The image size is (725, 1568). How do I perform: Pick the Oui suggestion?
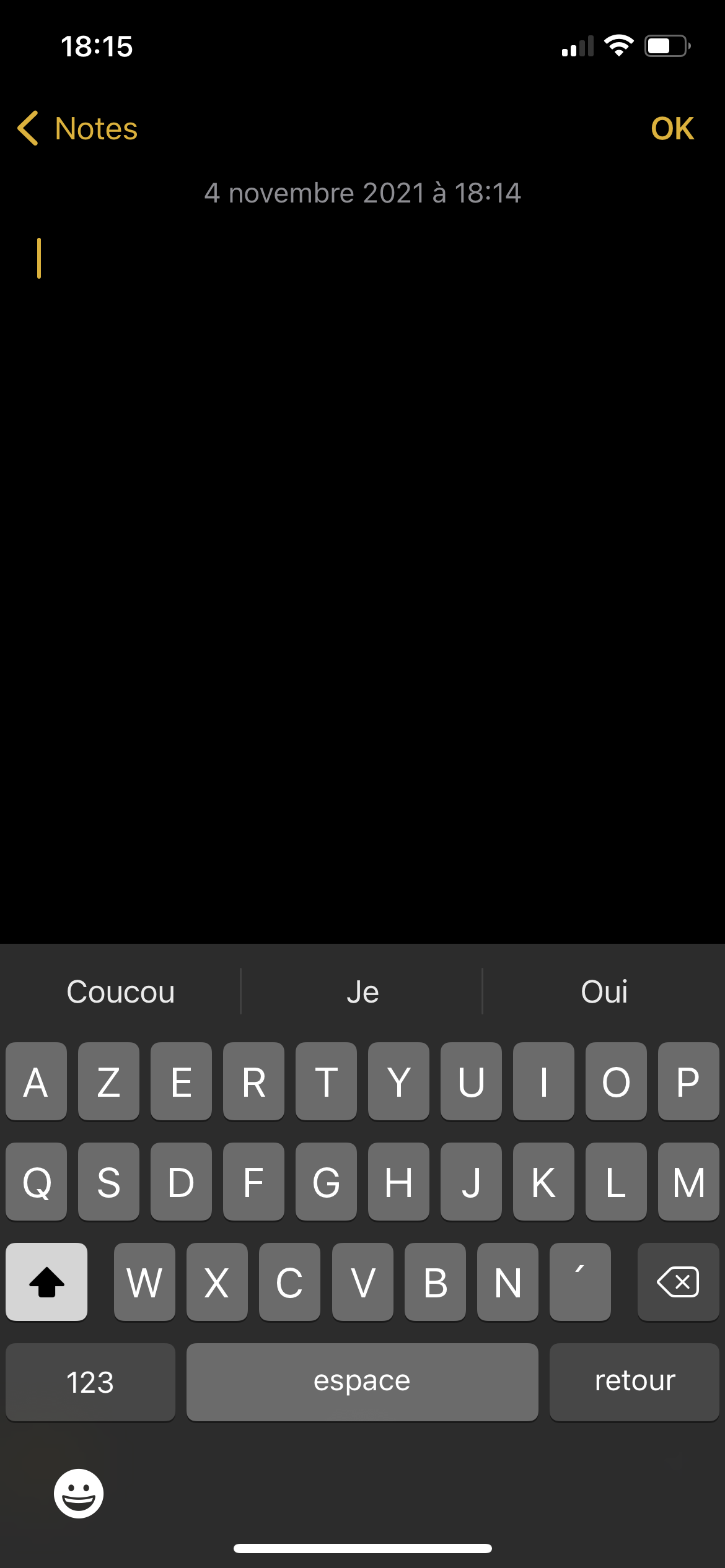tap(604, 991)
